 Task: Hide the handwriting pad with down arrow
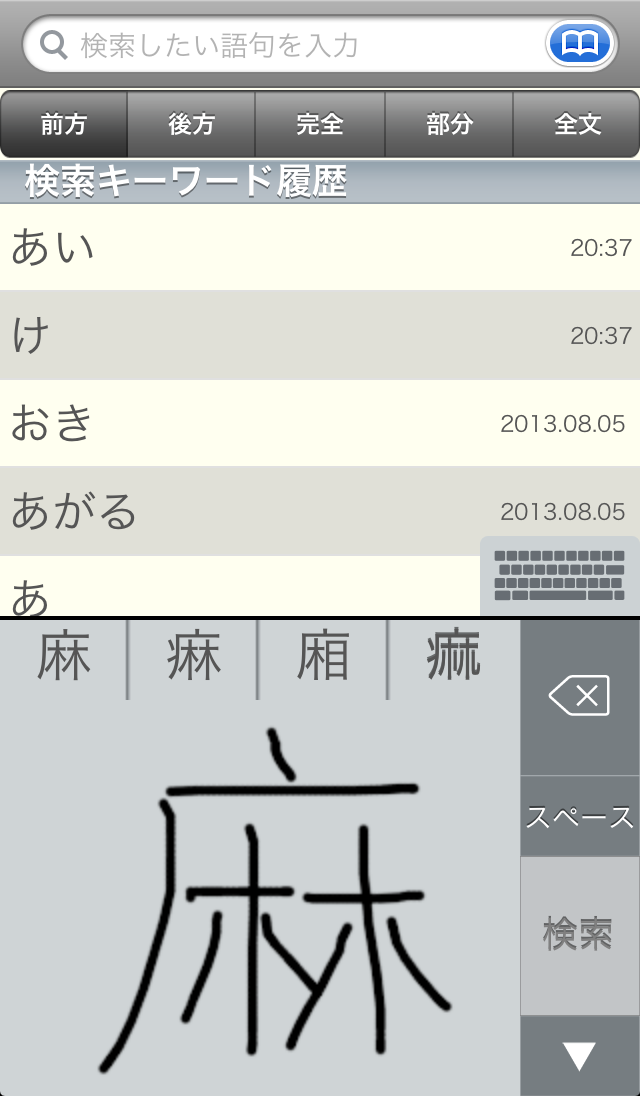(x=580, y=1056)
